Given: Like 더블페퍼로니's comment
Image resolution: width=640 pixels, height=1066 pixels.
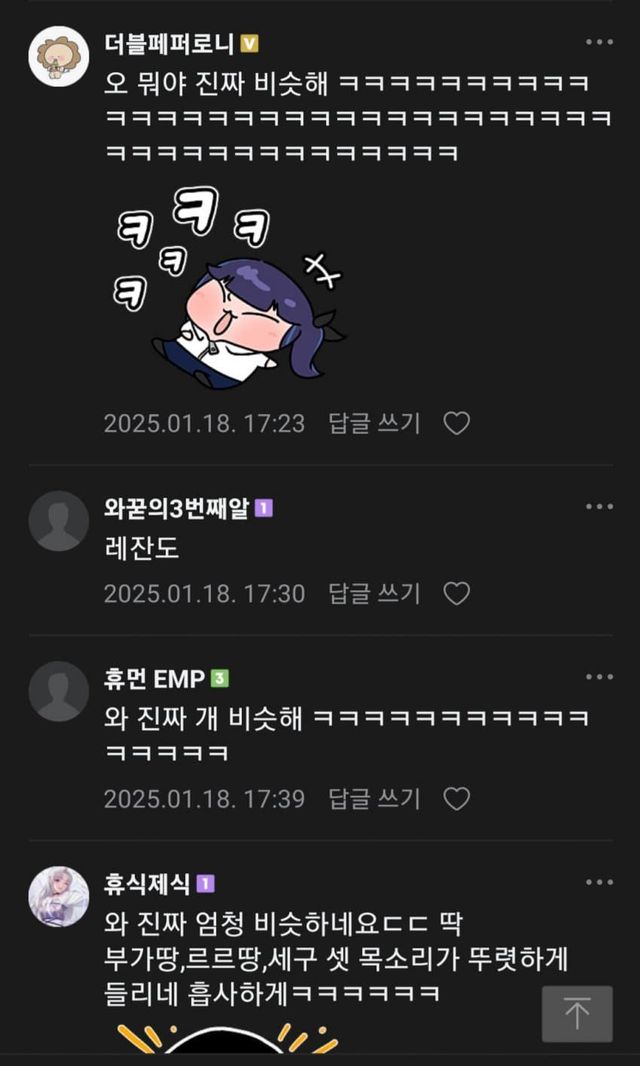Looking at the screenshot, I should (x=456, y=424).
